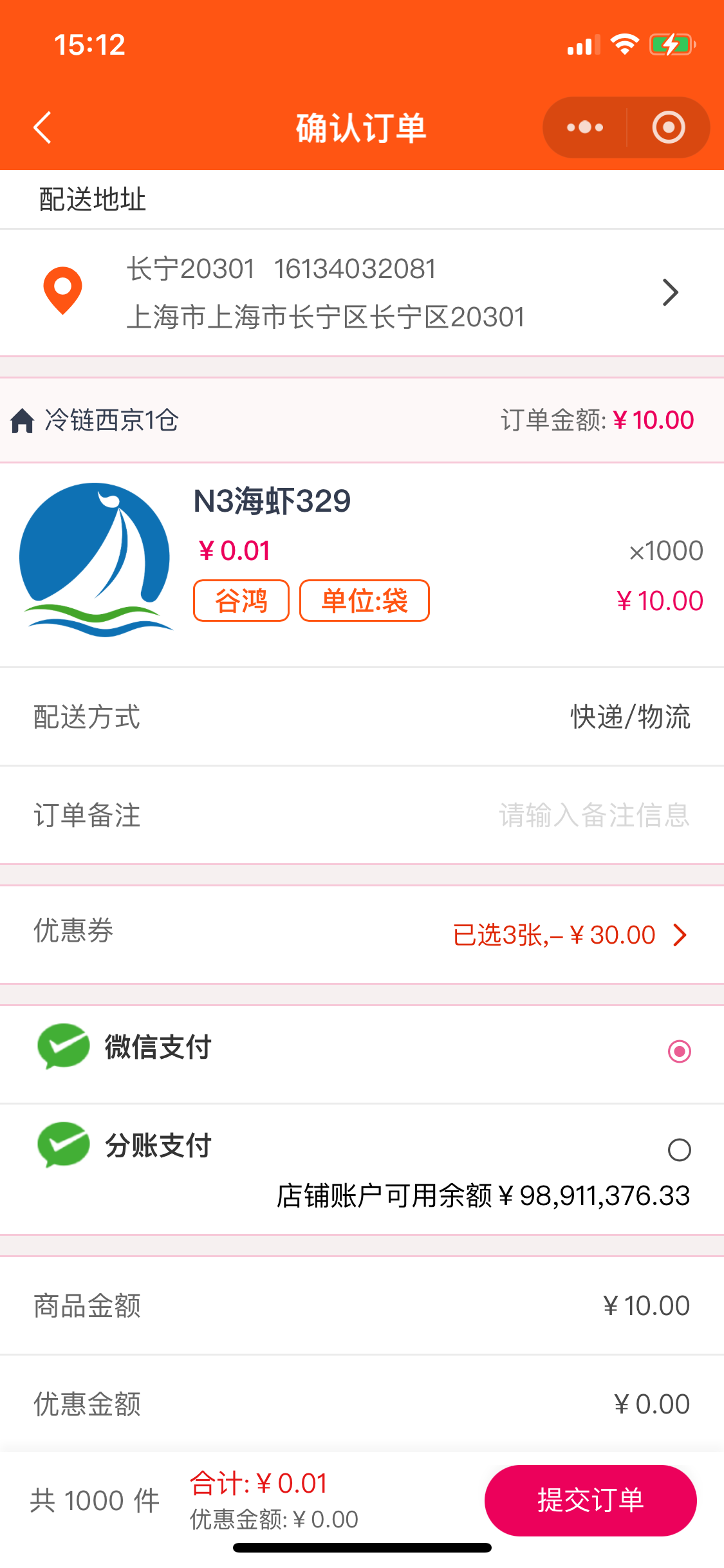Select 分账支付 as the payment method
The image size is (724, 1568).
[x=679, y=1150]
